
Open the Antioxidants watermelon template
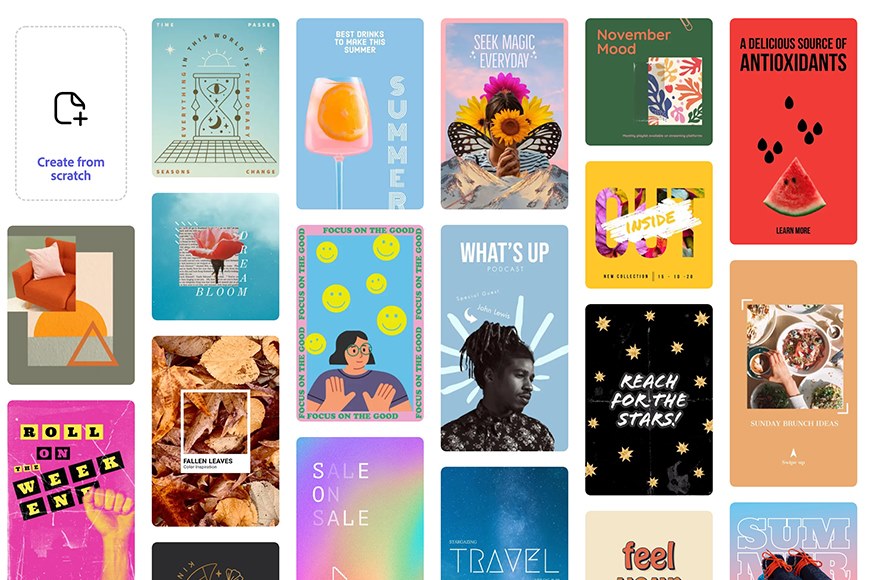pos(793,131)
